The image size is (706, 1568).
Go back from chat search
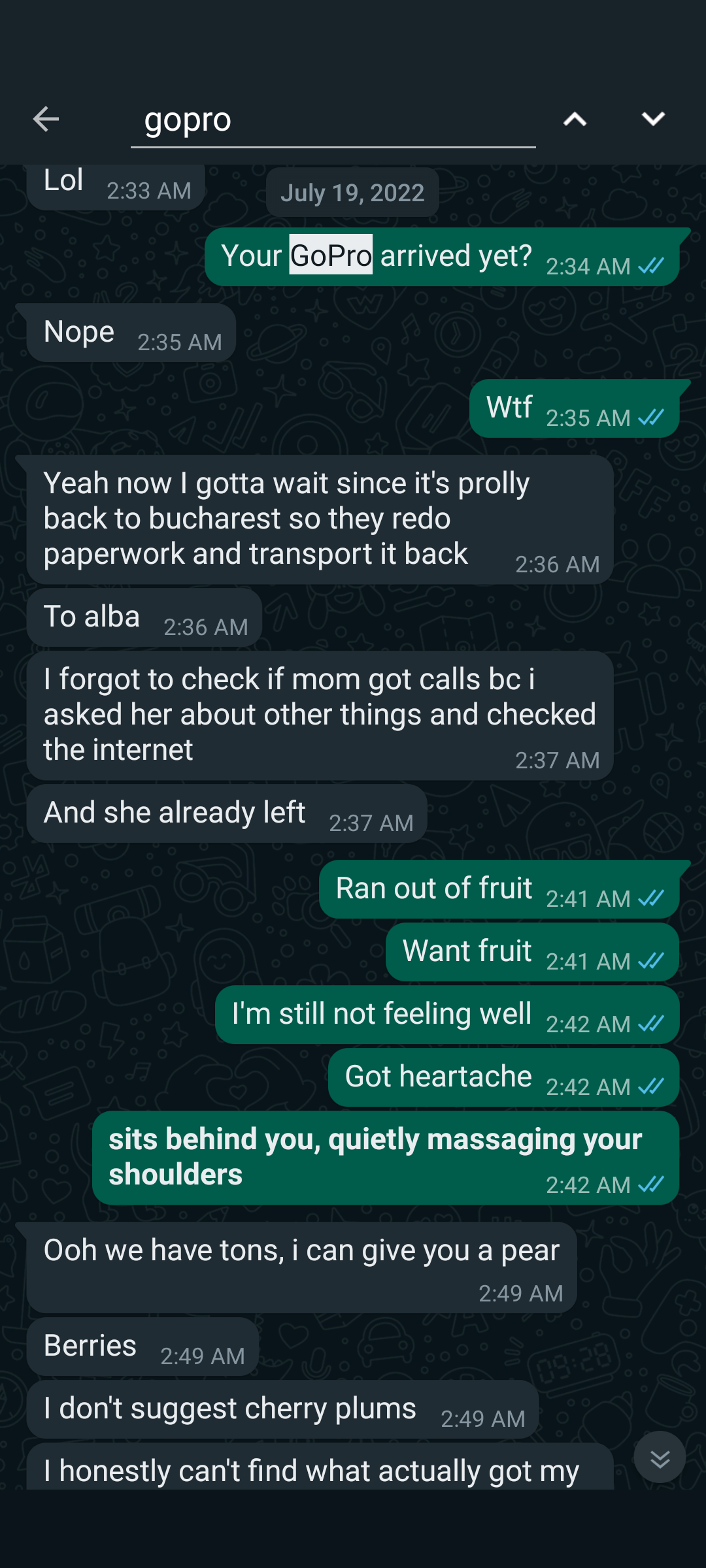click(46, 119)
